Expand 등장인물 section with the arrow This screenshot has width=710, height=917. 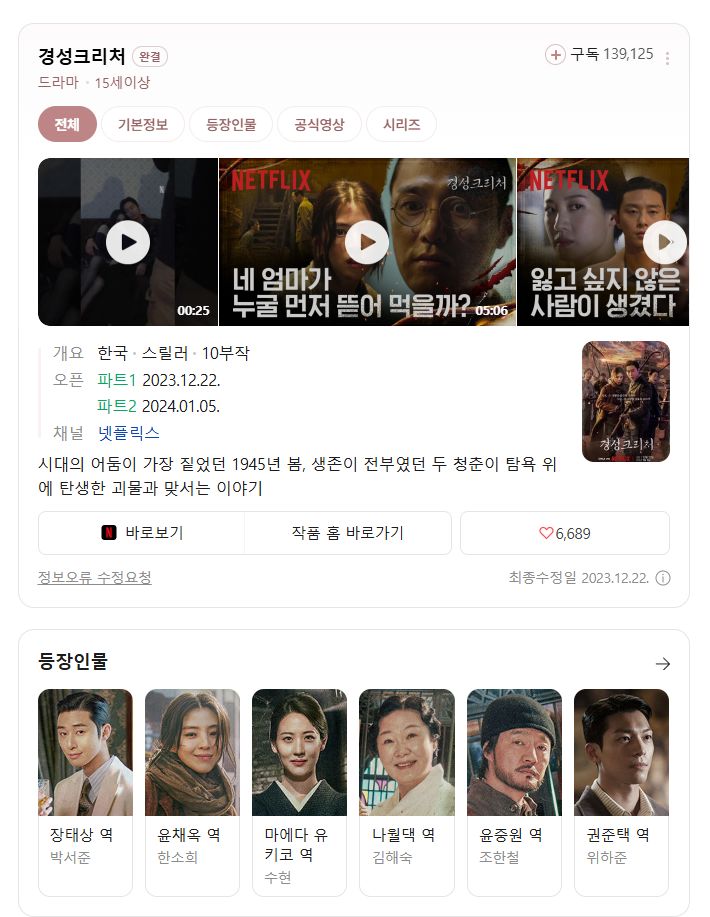(662, 664)
